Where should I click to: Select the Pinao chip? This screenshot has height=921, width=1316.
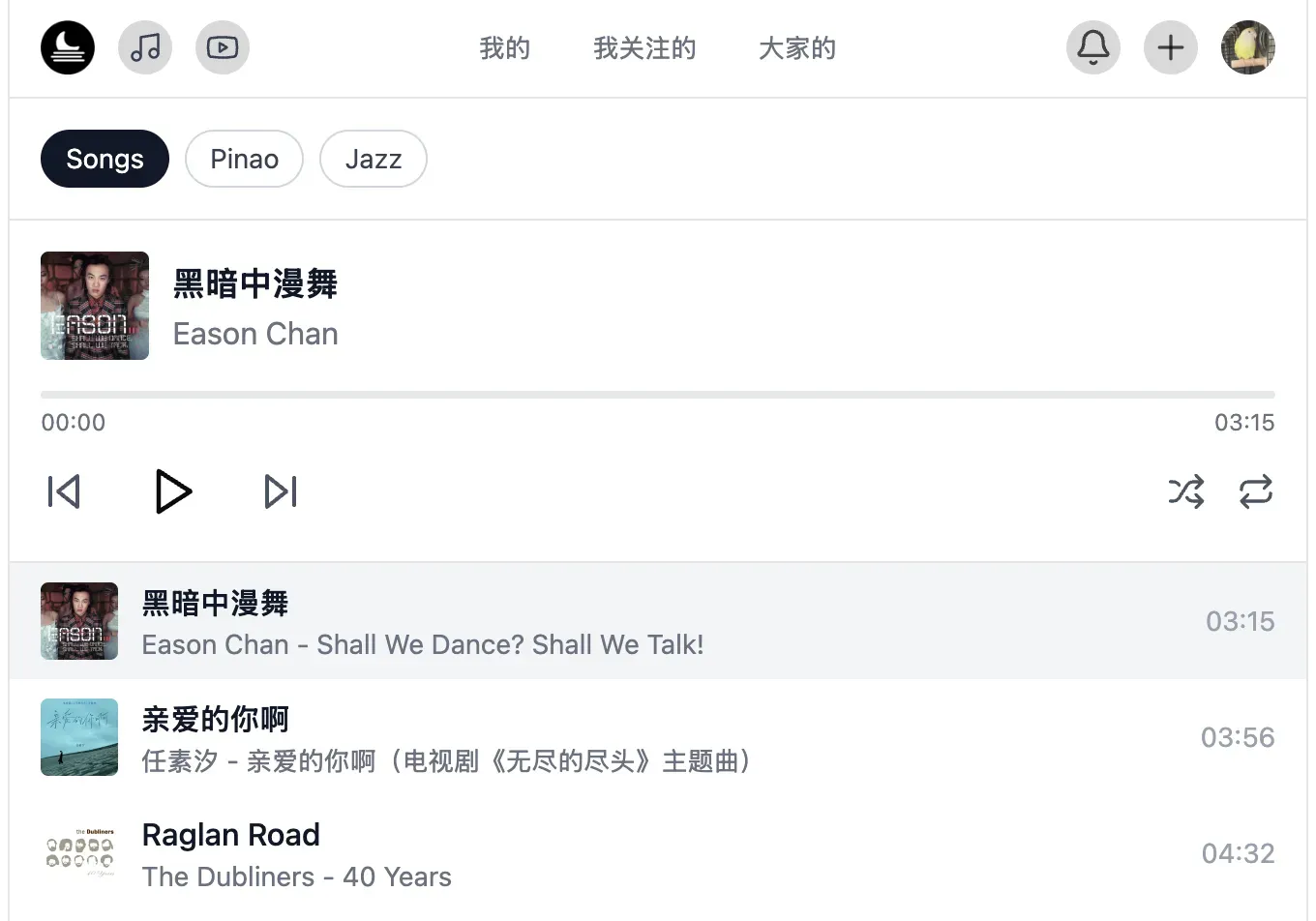tap(244, 159)
